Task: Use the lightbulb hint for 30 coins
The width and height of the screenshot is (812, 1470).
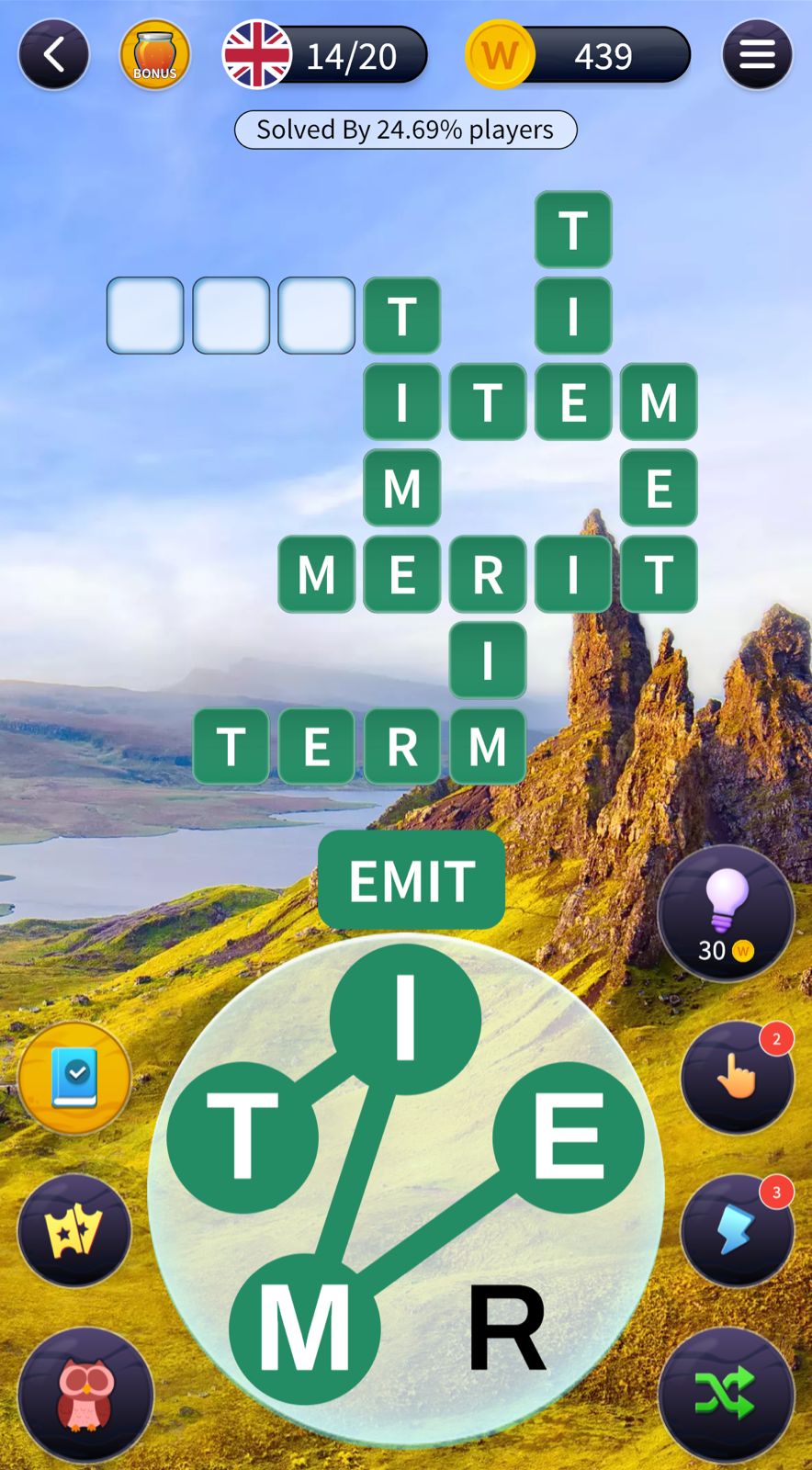Action: [726, 913]
